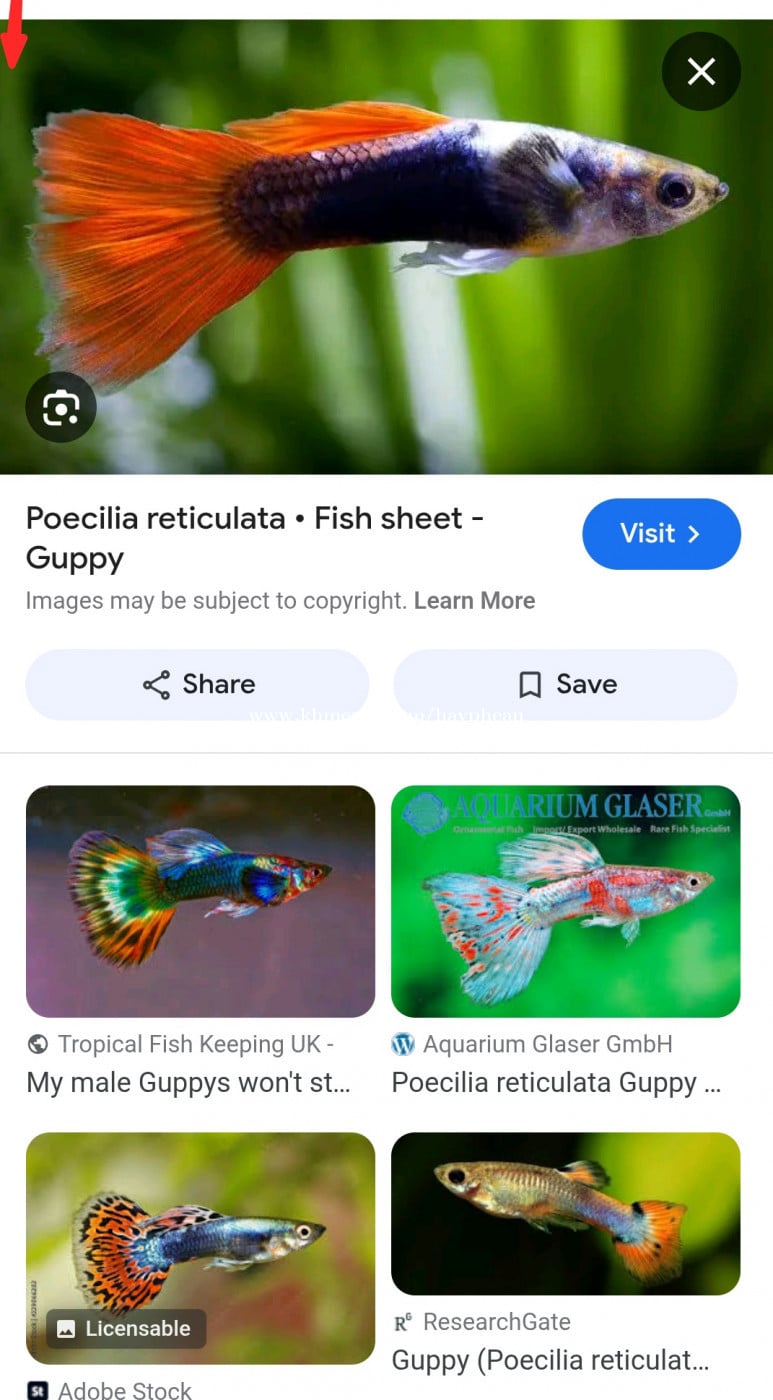773x1400 pixels.
Task: Search this image with Google Lens
Action: coord(61,407)
